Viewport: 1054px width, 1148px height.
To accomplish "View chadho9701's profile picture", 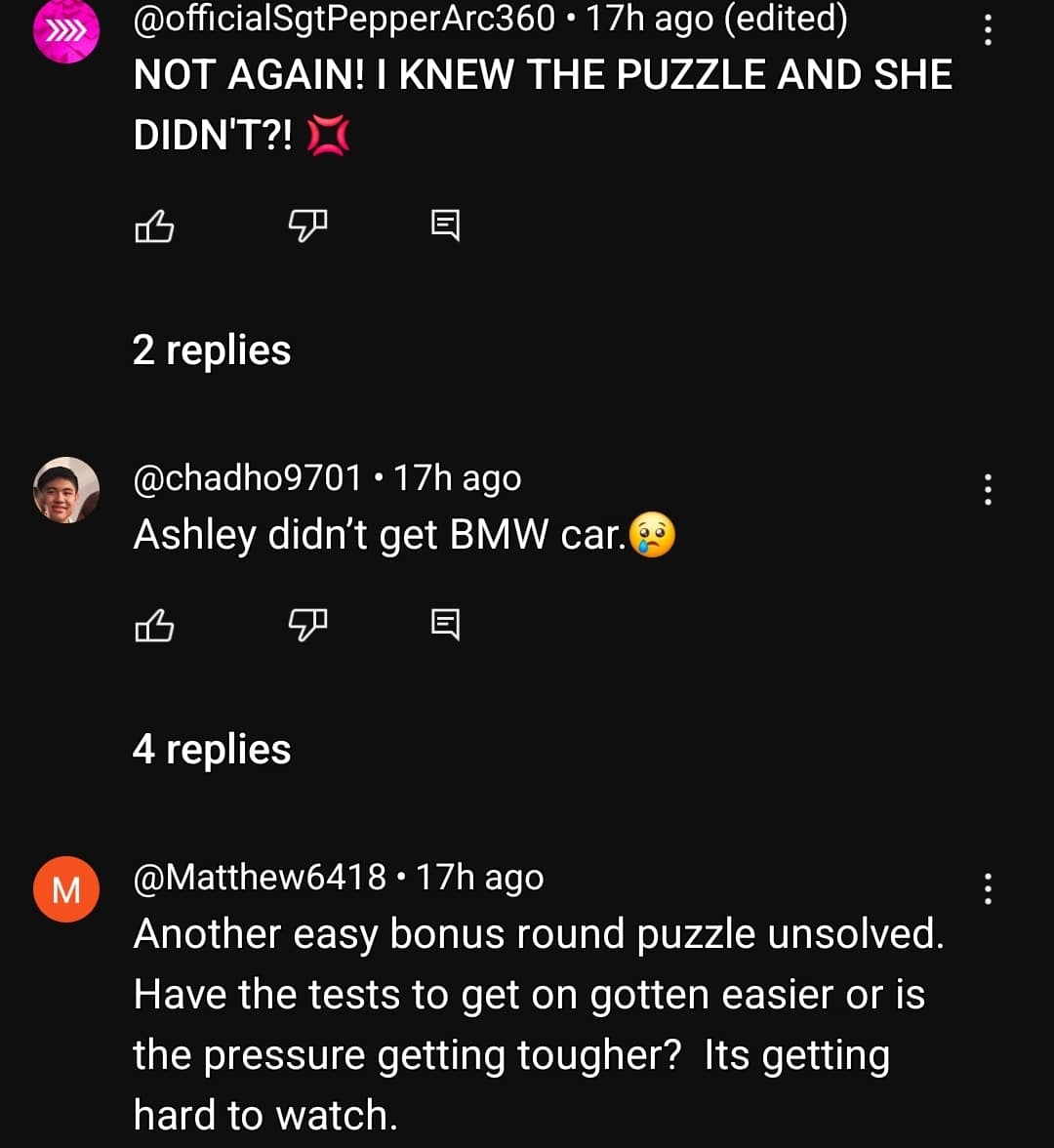I will (x=66, y=490).
